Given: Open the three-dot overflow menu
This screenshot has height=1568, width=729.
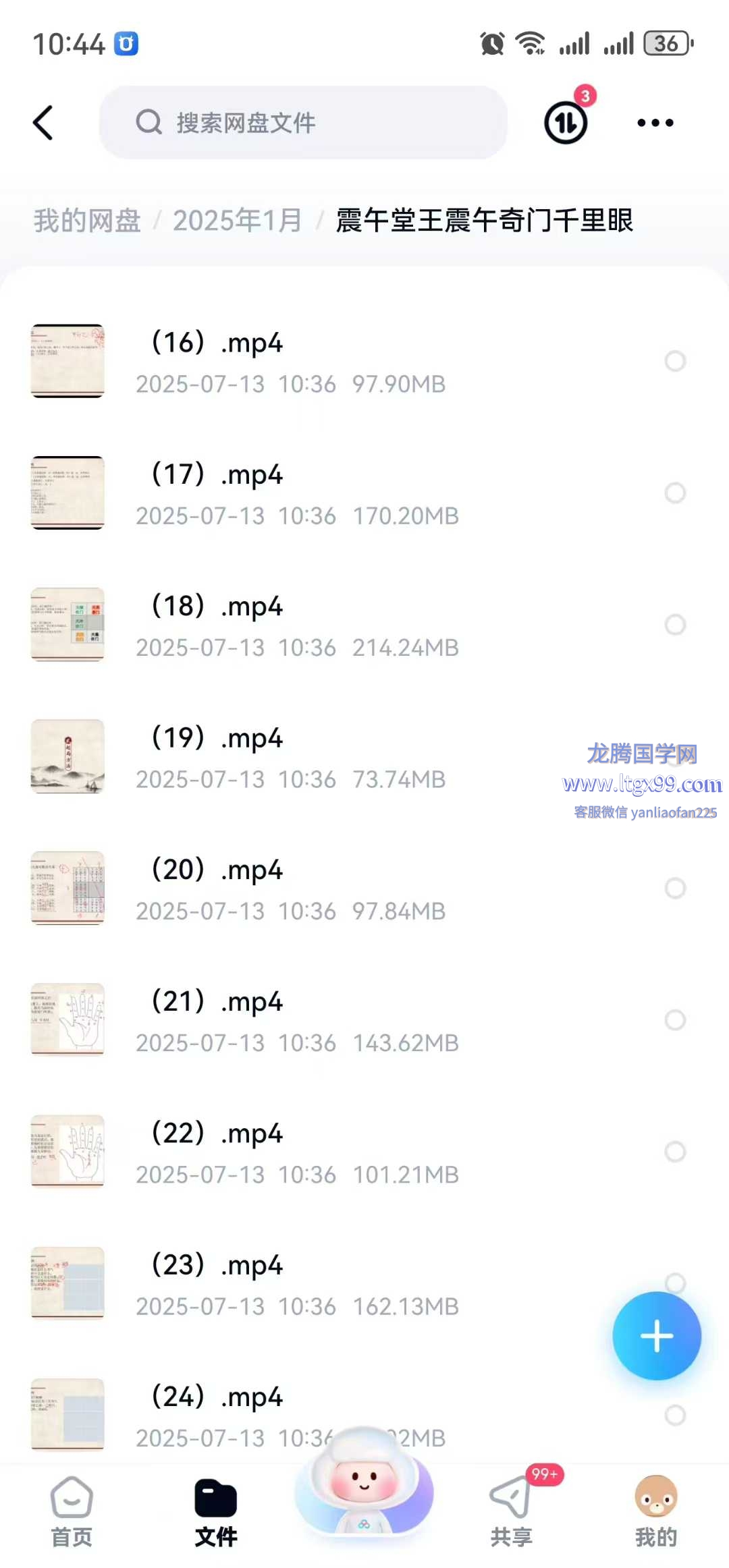Looking at the screenshot, I should coord(655,123).
